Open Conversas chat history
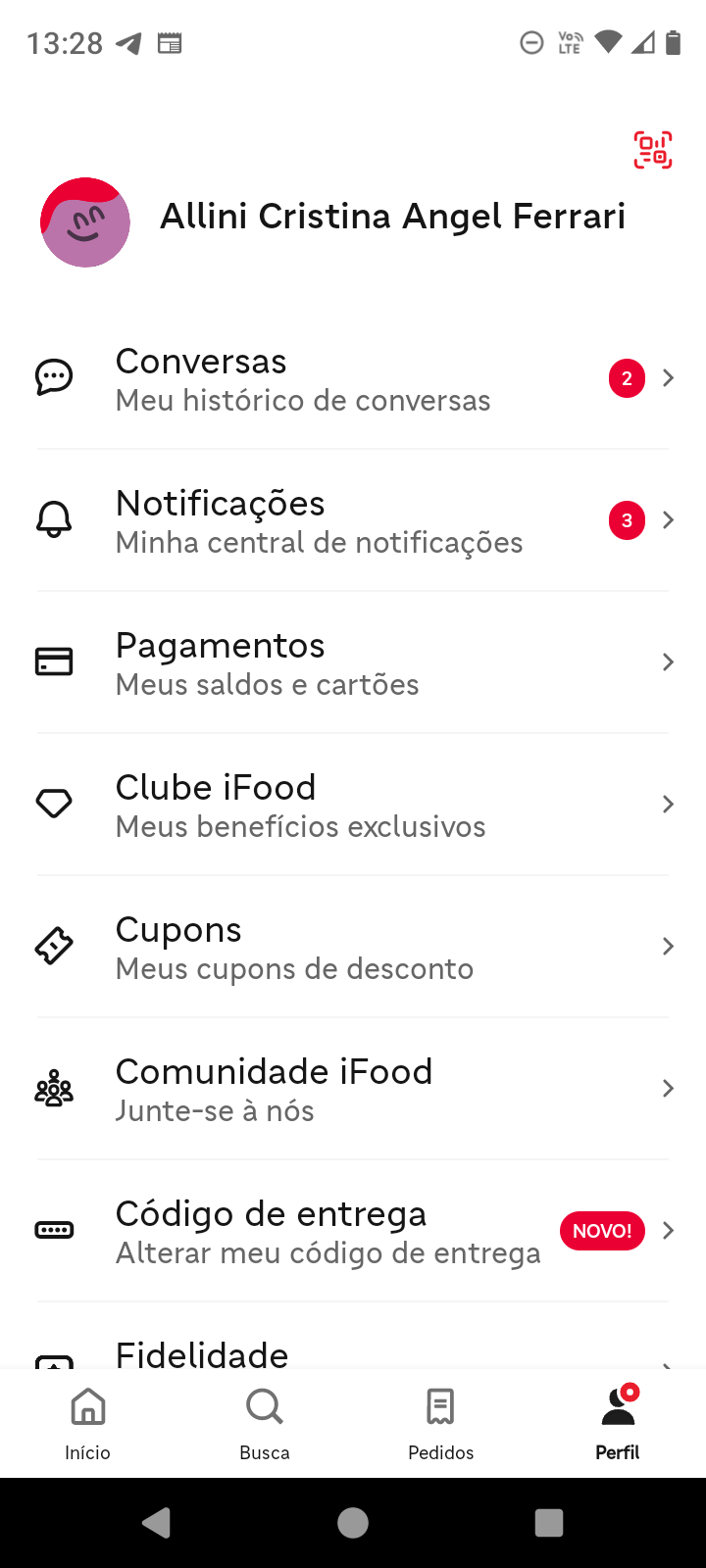The width and height of the screenshot is (706, 1568). (353, 378)
